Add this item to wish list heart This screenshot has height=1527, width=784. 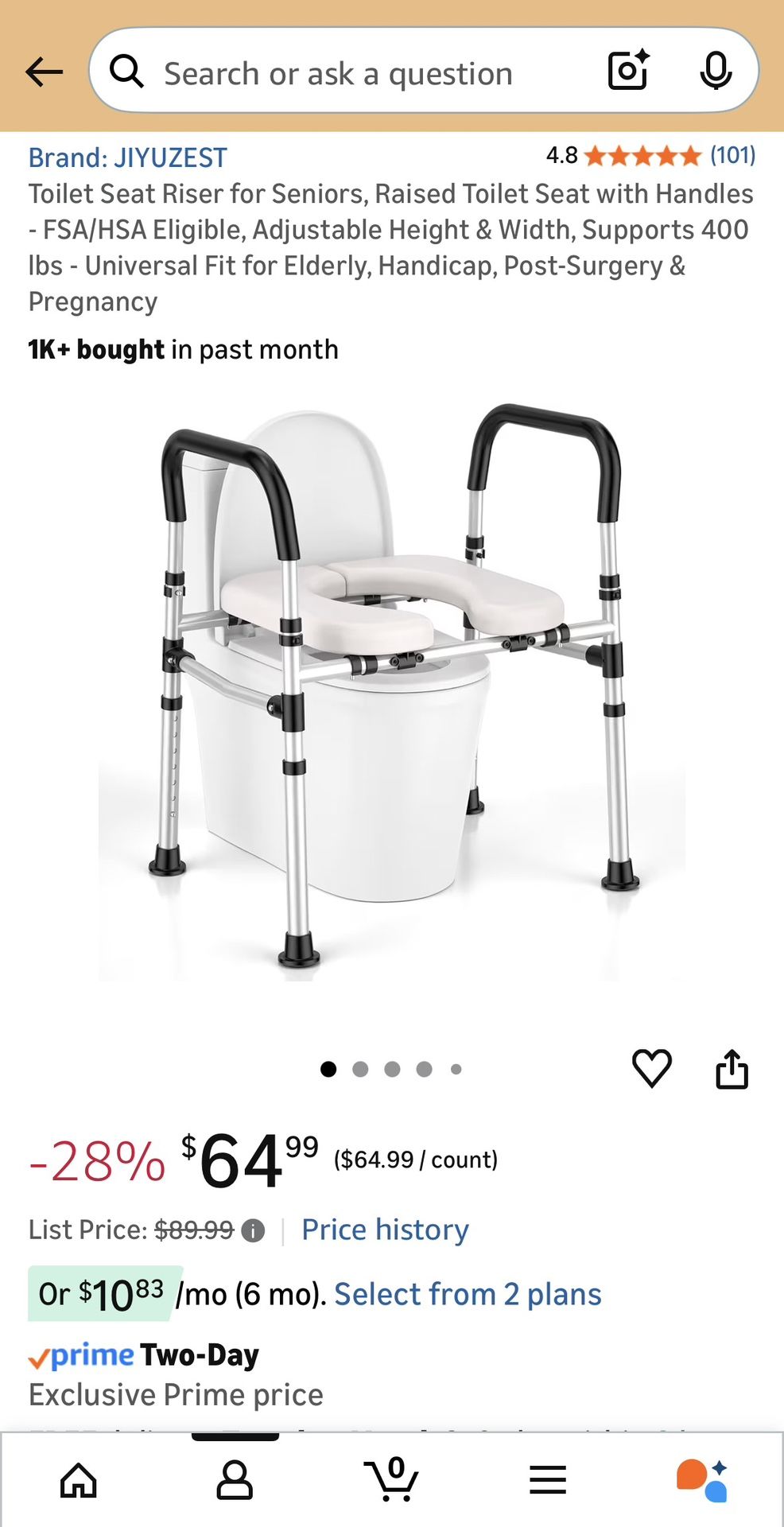point(651,1068)
